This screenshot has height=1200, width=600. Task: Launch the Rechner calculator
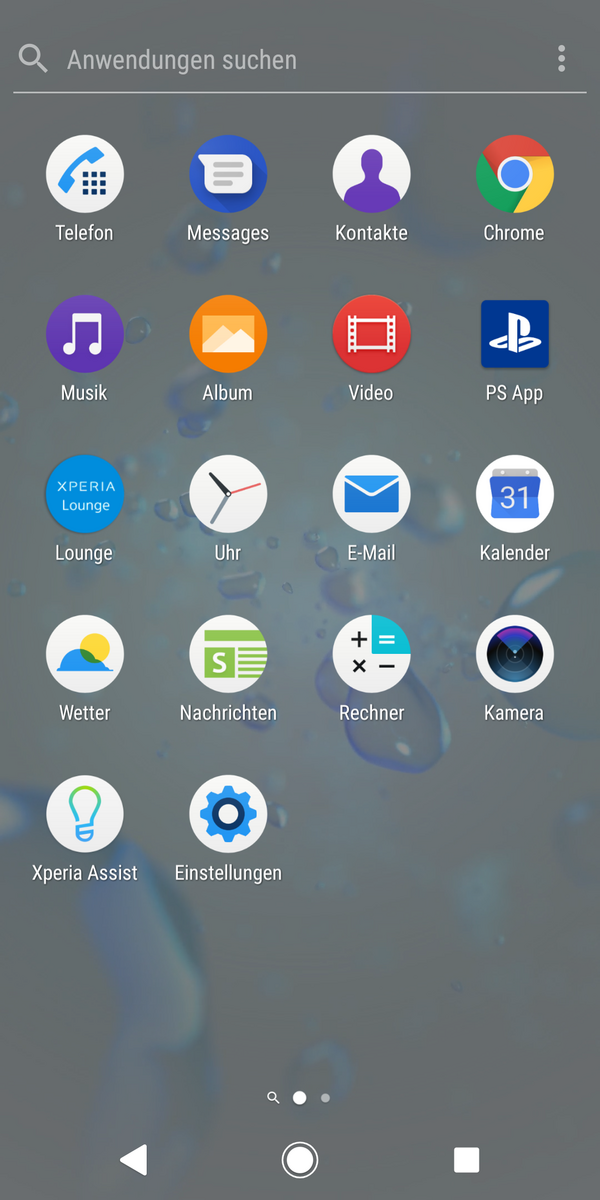pyautogui.click(x=371, y=654)
